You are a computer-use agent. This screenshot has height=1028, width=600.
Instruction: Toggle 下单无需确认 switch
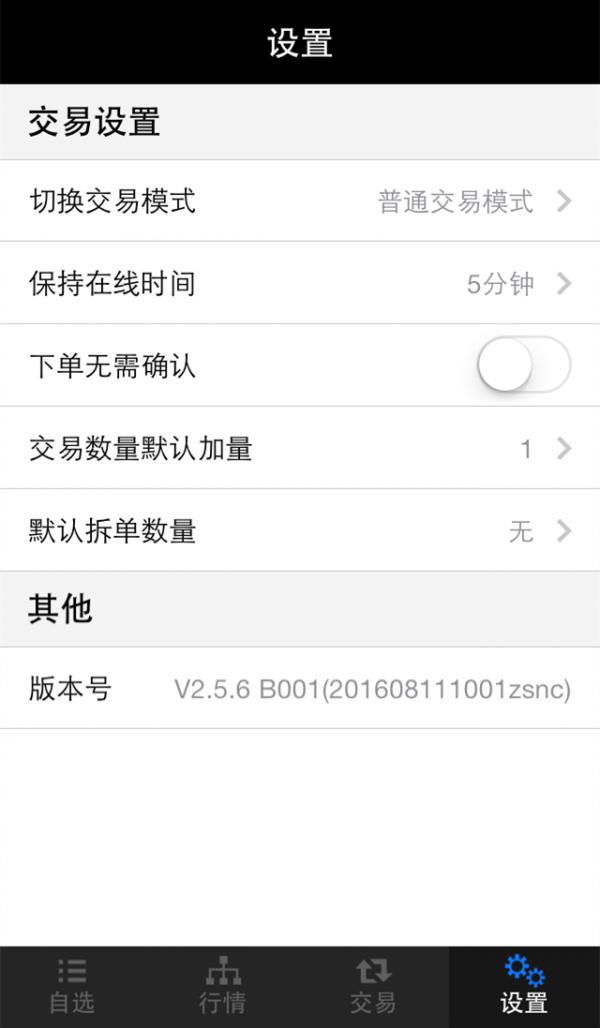pos(523,366)
